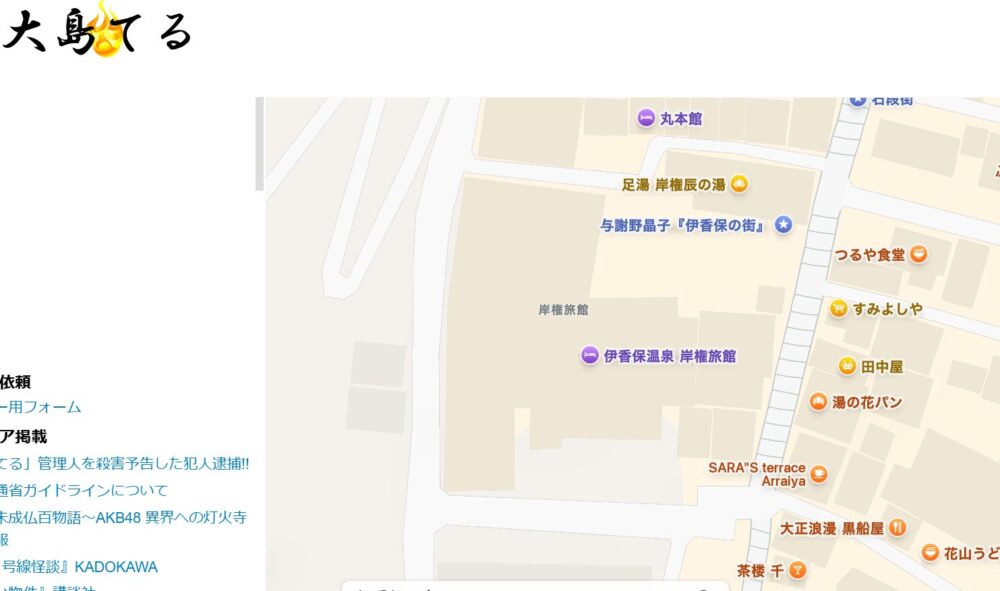
Task: Open the 通省ガイドラインについて link
Action: click(84, 490)
